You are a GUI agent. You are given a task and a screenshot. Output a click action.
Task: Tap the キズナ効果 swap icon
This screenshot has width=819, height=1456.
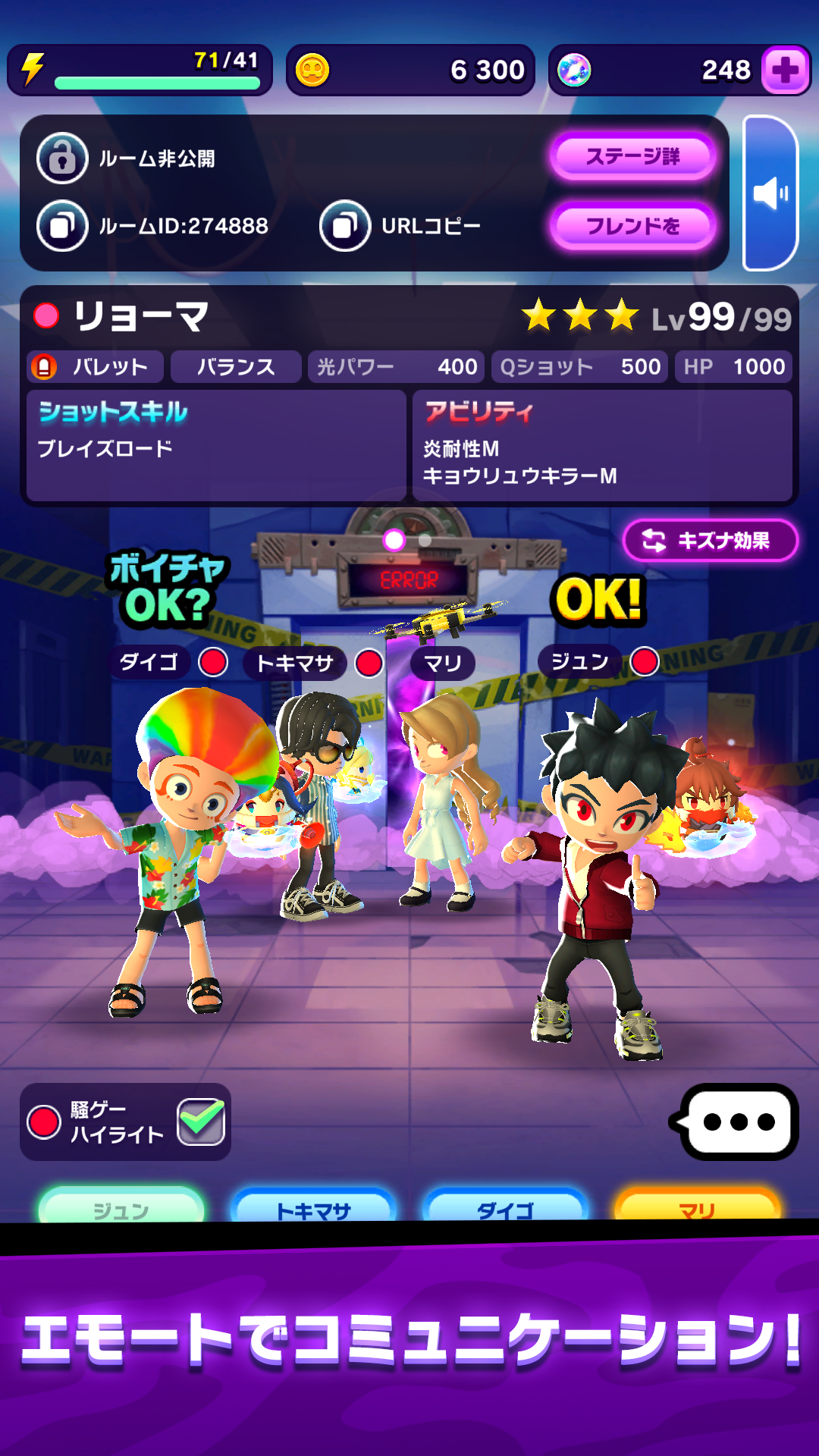pyautogui.click(x=651, y=539)
